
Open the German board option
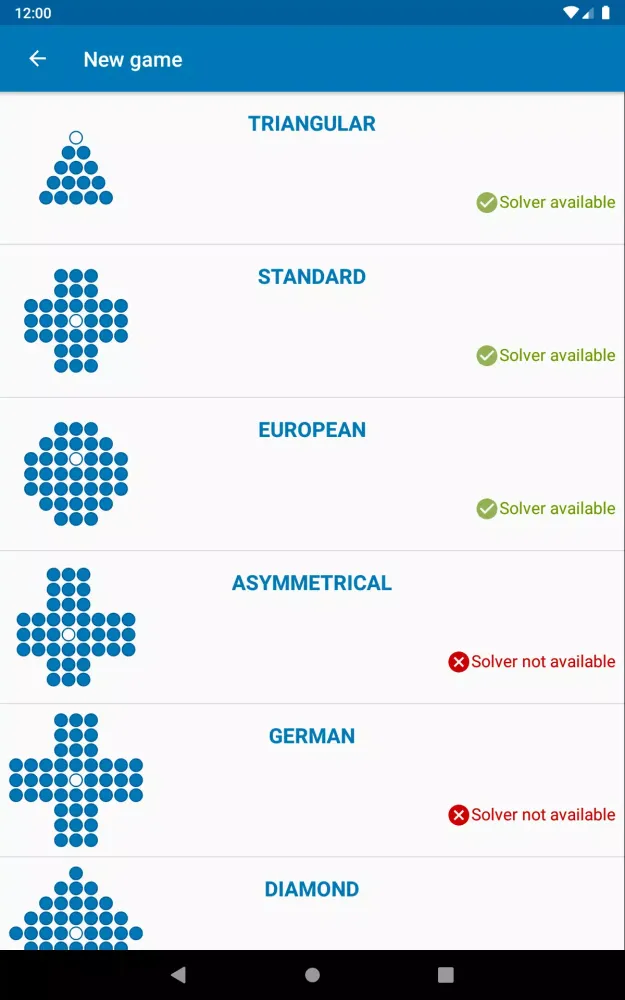pyautogui.click(x=312, y=779)
